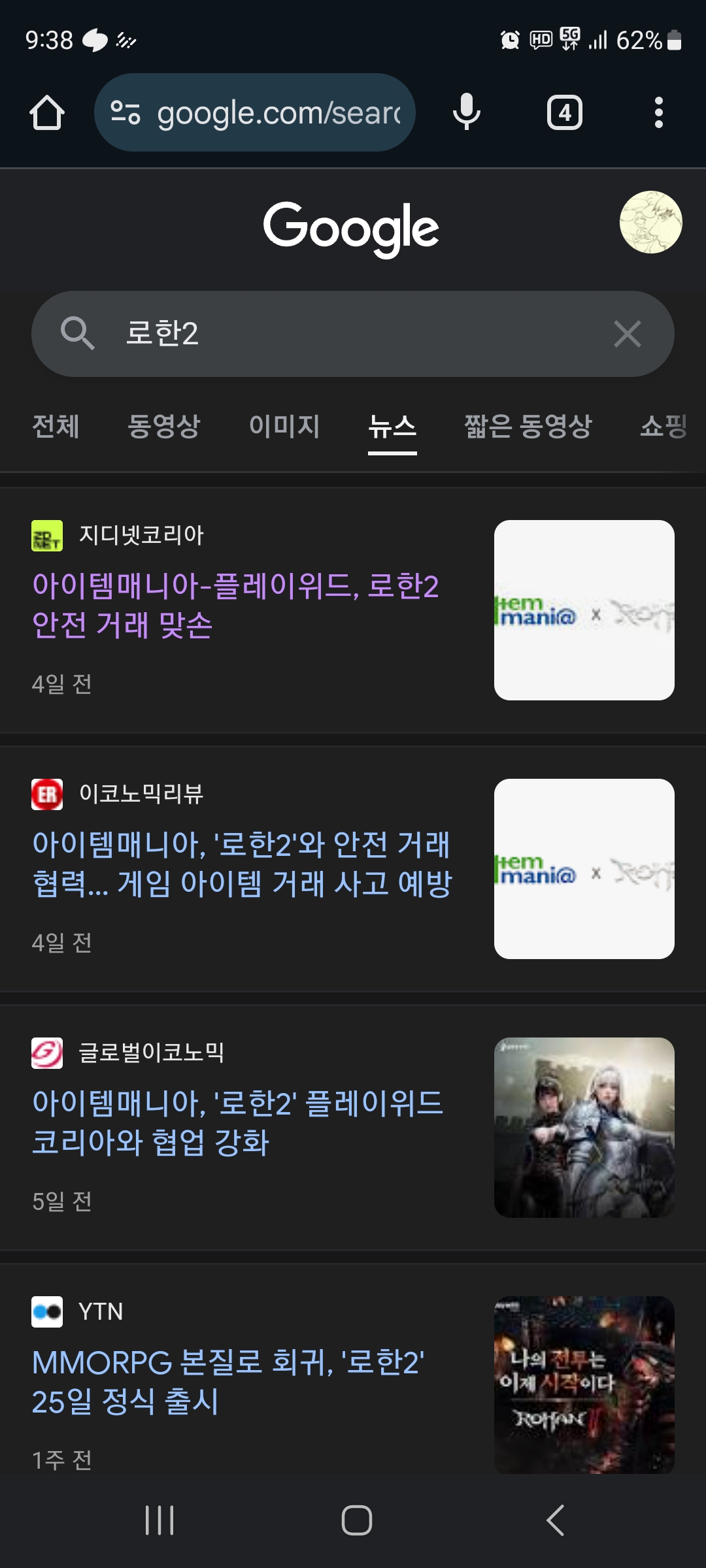706x1568 pixels.
Task: Tap the browser home icon
Action: click(47, 113)
